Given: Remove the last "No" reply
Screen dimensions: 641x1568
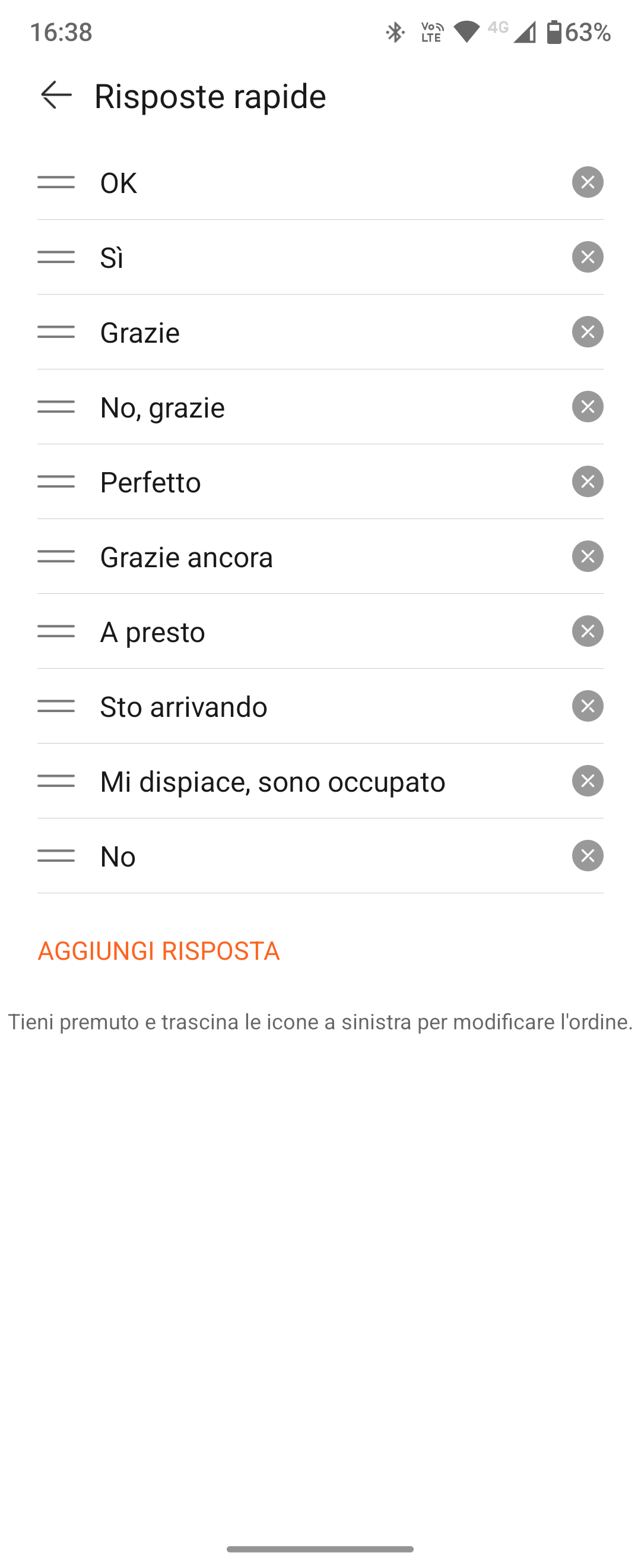Looking at the screenshot, I should click(587, 856).
